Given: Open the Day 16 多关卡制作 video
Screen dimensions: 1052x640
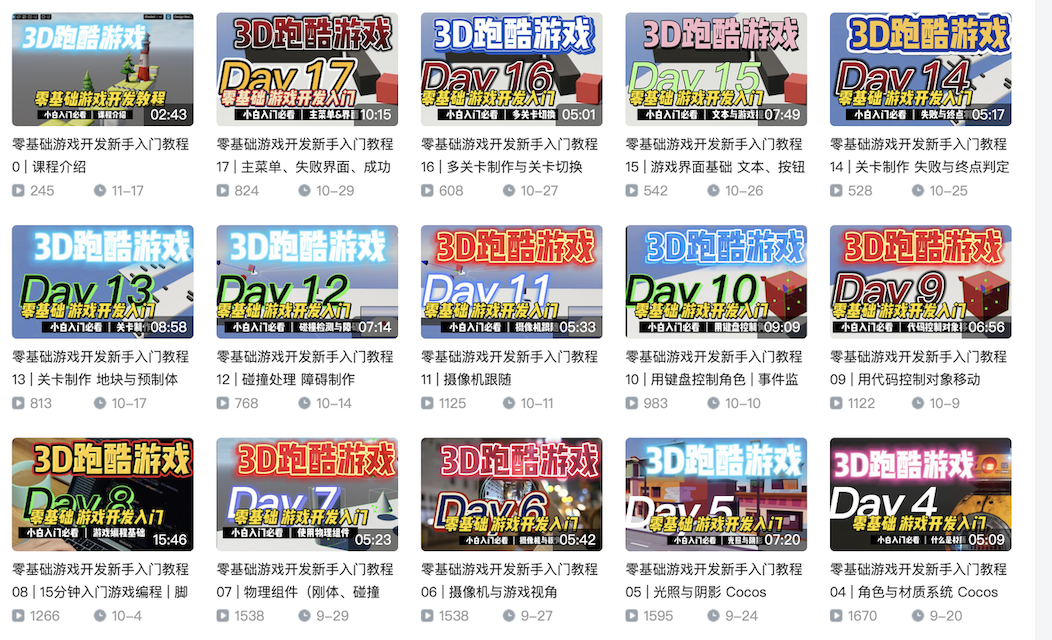Looking at the screenshot, I should [511, 69].
